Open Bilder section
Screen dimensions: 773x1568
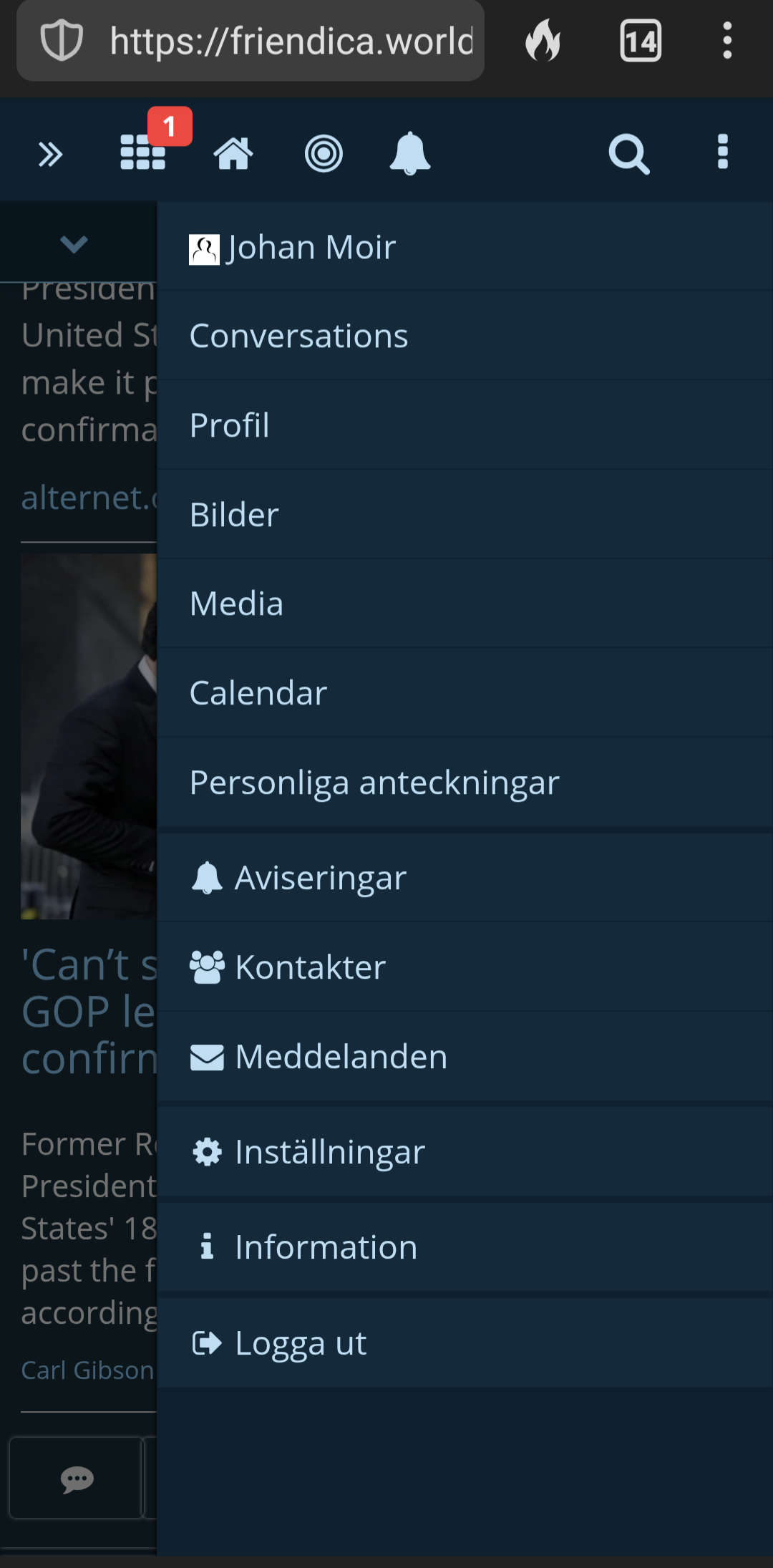tap(465, 514)
